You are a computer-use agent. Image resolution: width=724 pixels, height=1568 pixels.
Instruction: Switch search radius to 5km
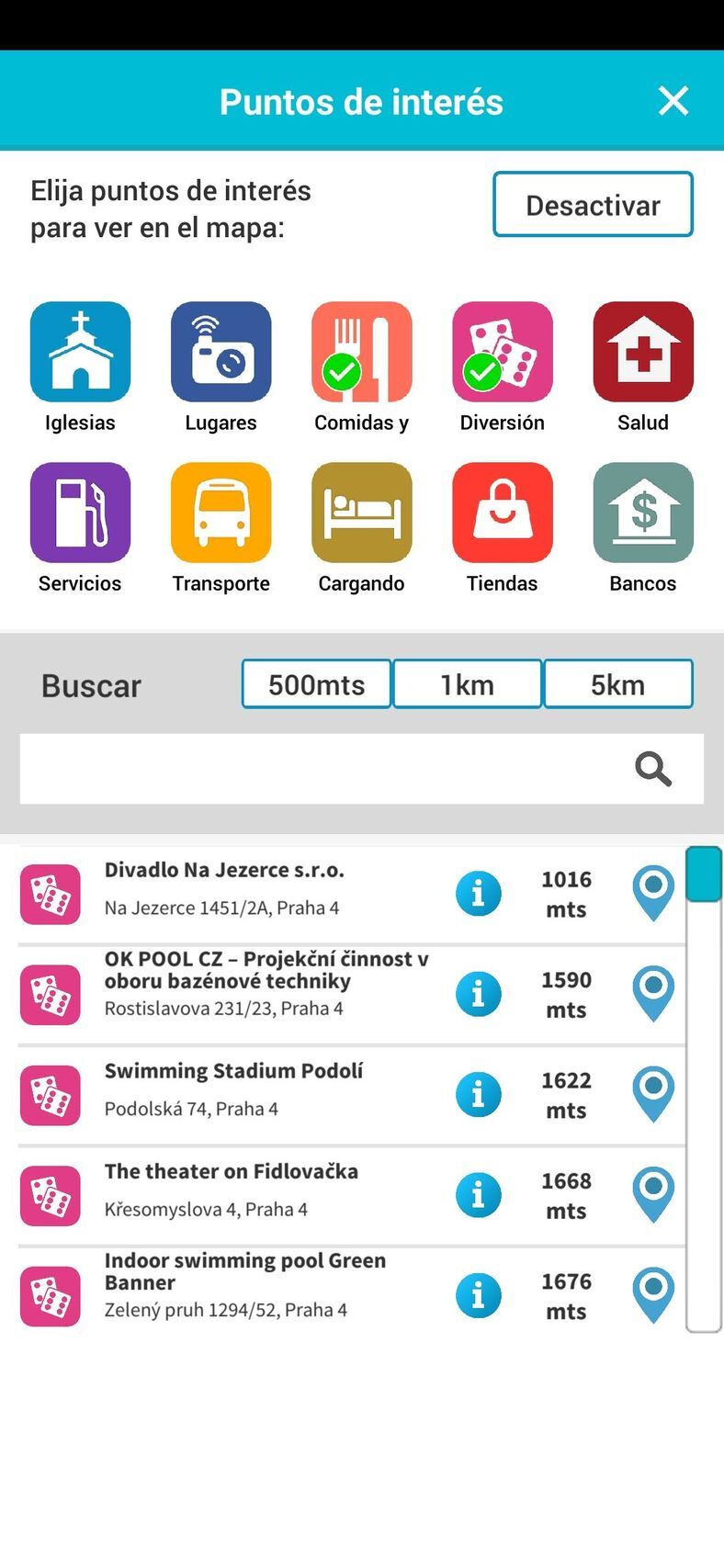tap(617, 684)
